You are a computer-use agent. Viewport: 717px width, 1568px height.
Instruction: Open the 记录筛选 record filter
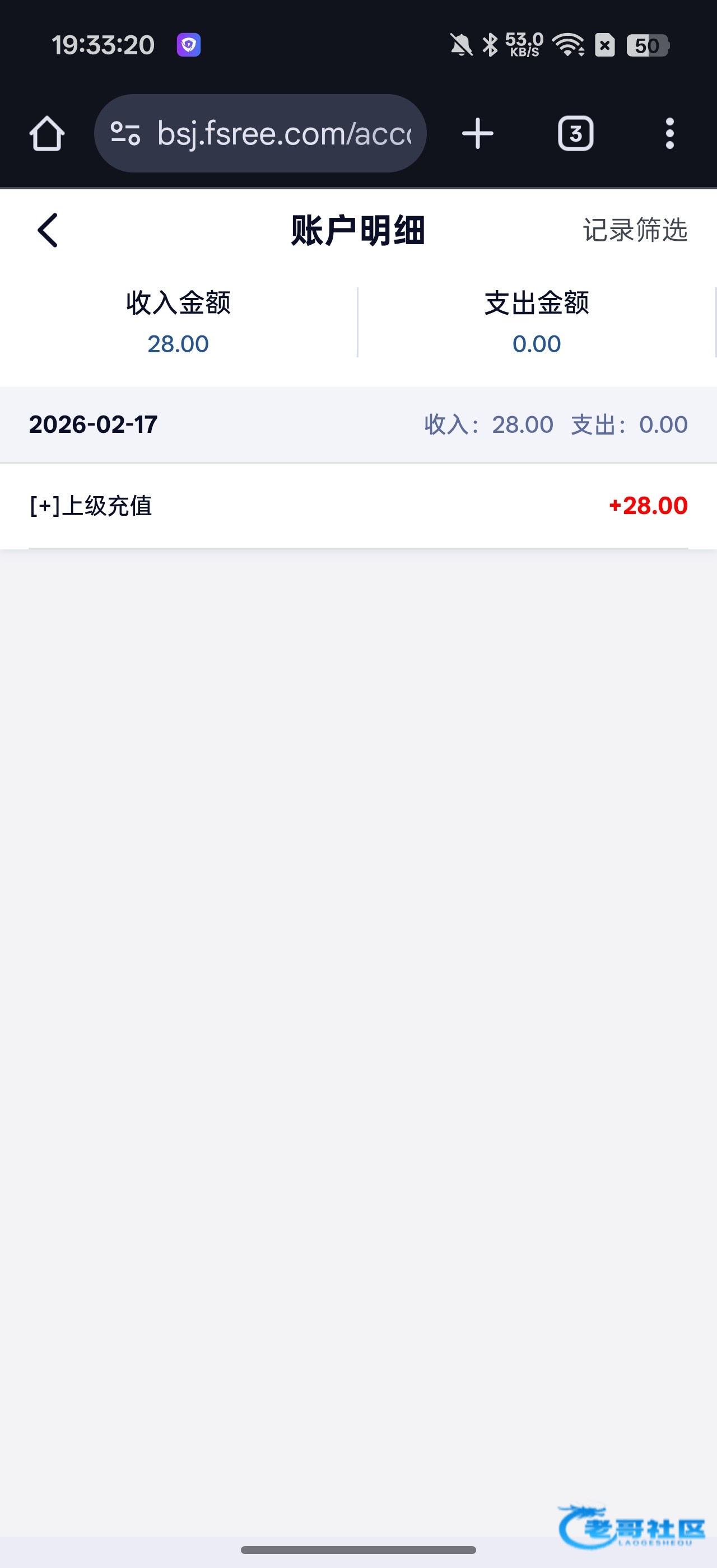point(635,230)
